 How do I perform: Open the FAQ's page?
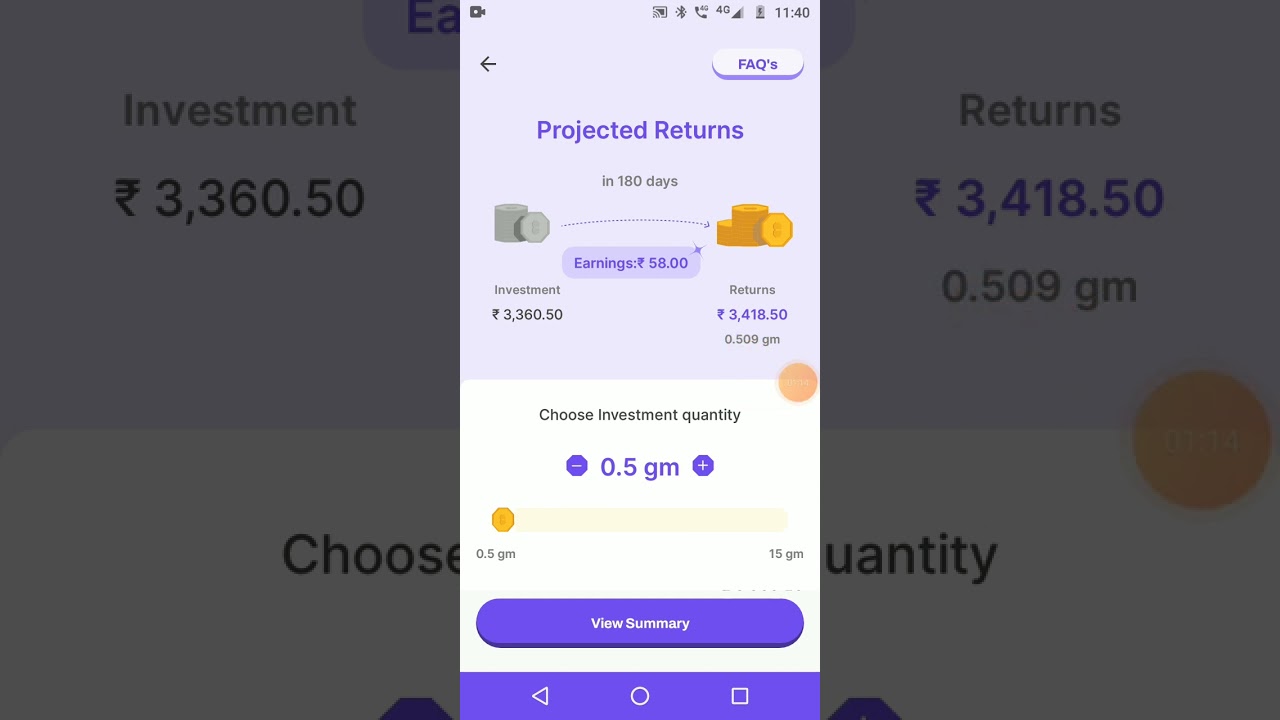pyautogui.click(x=757, y=64)
